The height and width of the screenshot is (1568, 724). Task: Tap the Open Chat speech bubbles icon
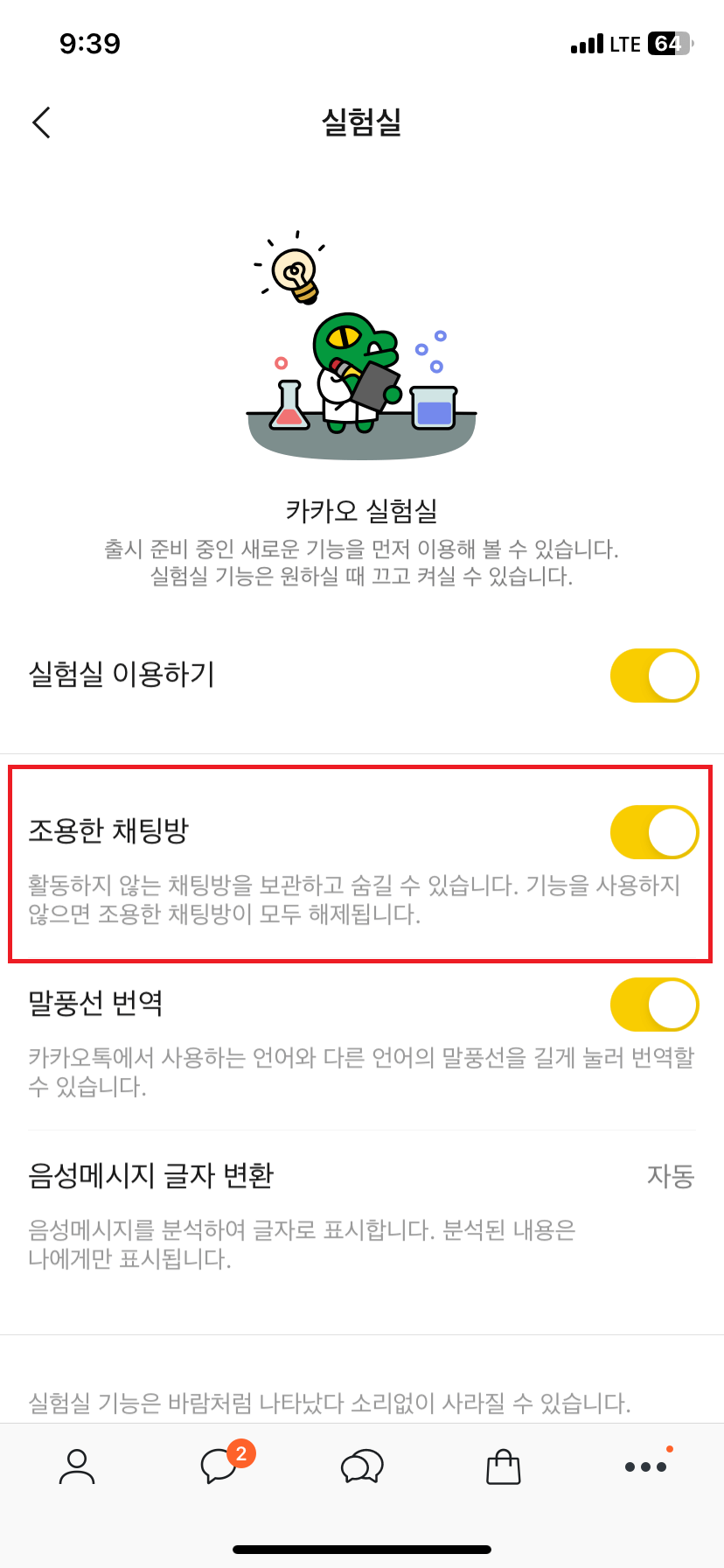pos(362,1468)
